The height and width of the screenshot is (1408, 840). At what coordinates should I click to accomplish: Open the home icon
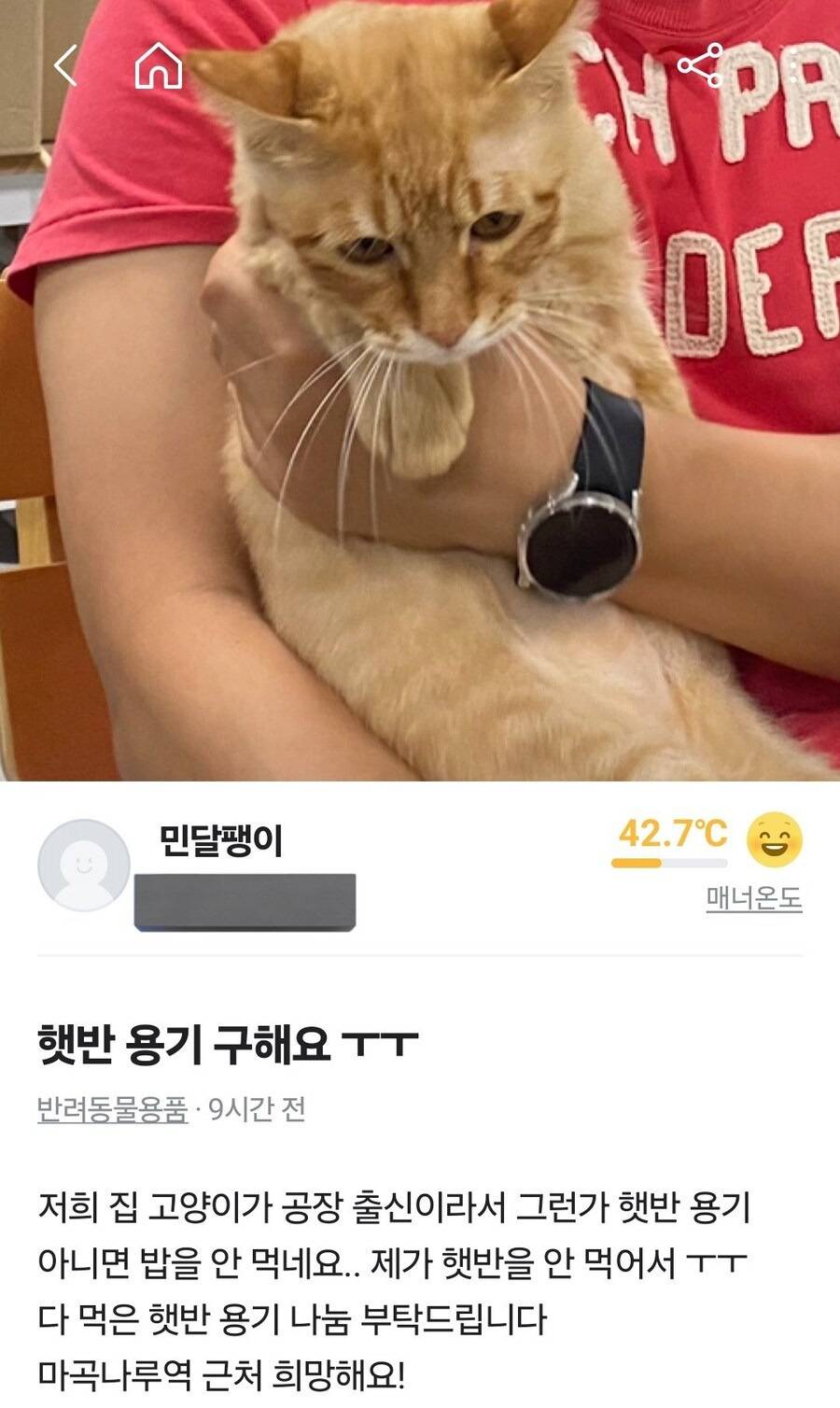pos(158,66)
